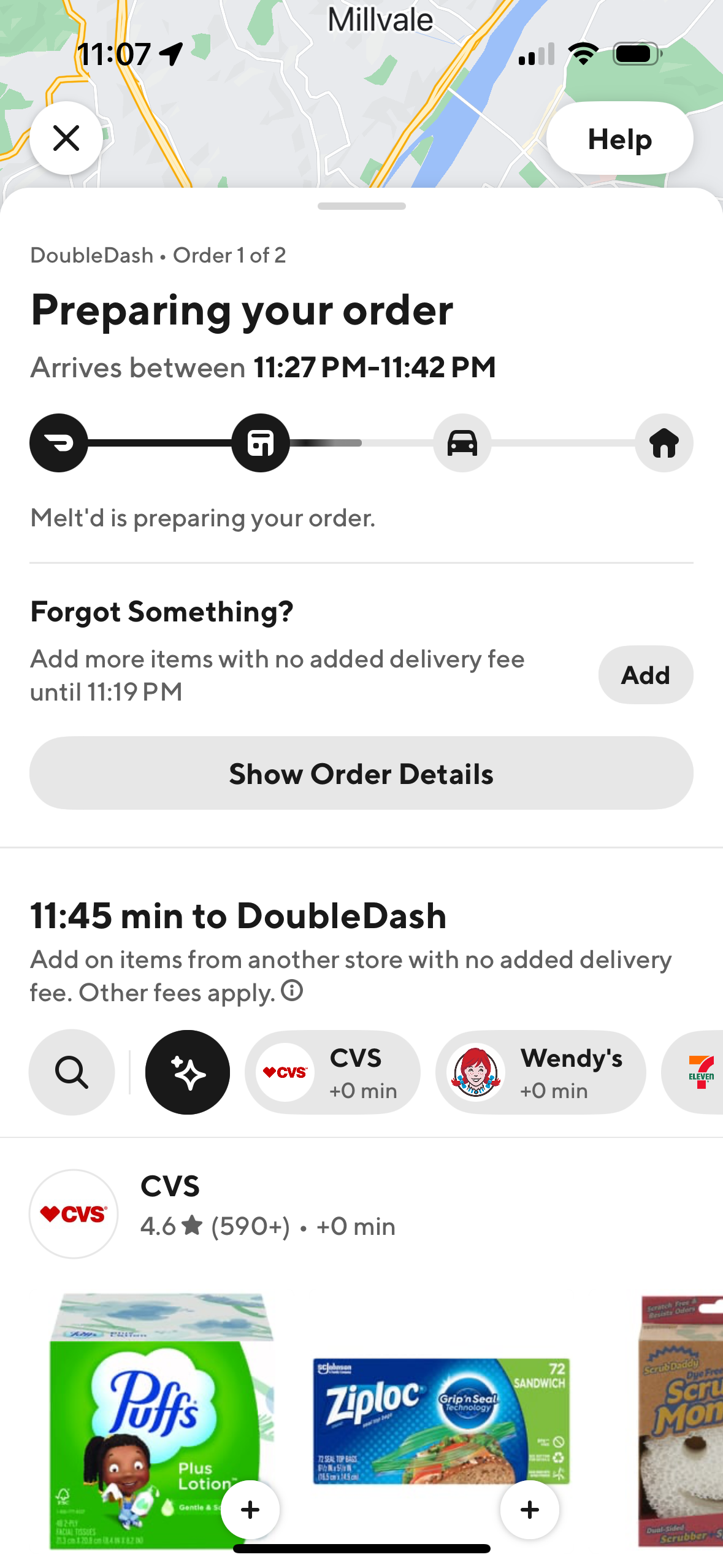Tap Add to include more items

click(645, 674)
